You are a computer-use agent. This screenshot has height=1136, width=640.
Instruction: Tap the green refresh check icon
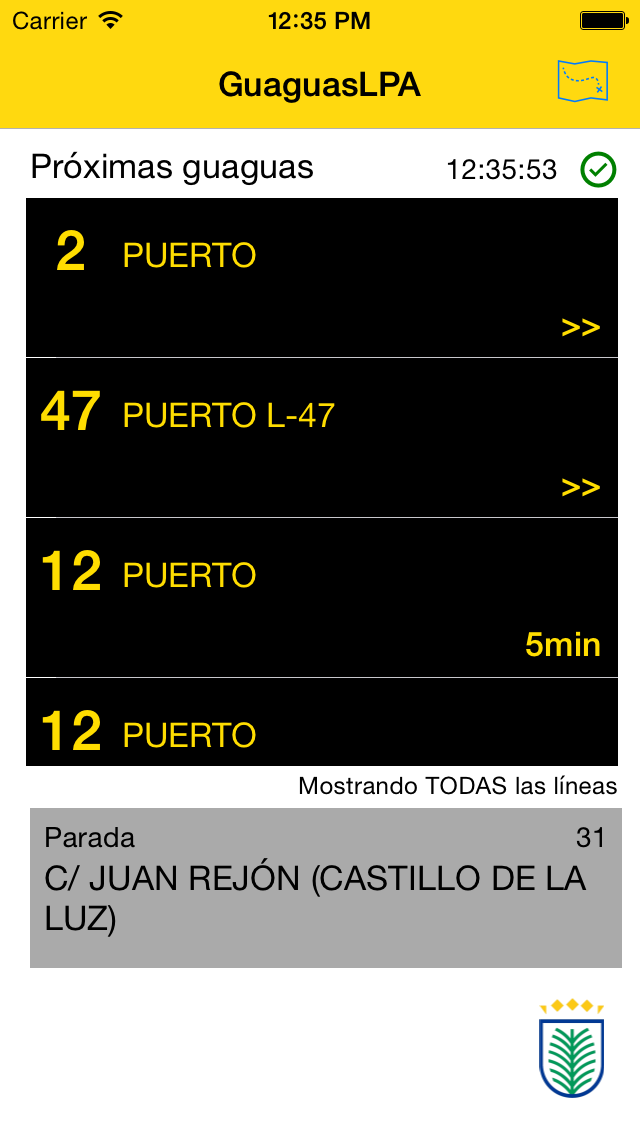click(598, 170)
